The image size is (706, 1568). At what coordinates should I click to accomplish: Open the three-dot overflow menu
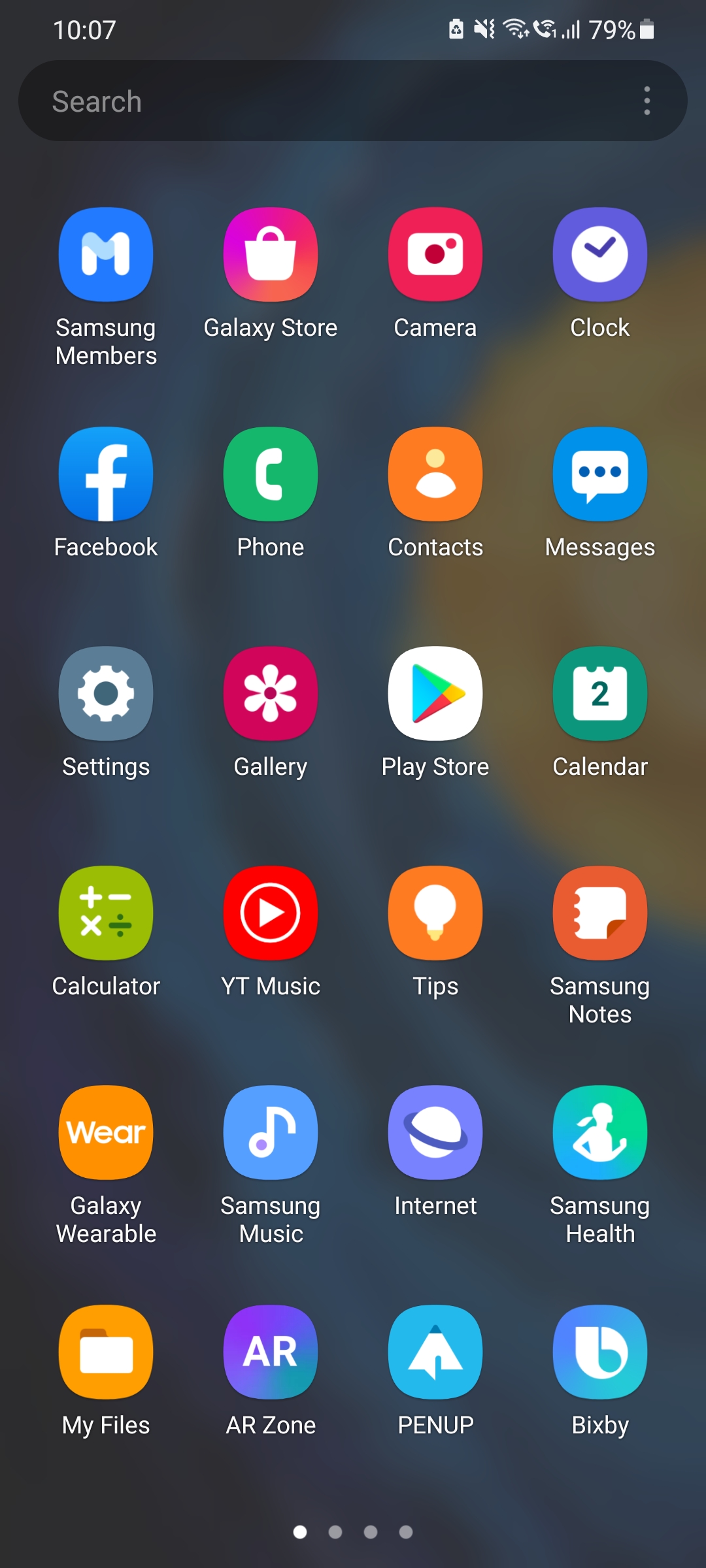(x=647, y=101)
